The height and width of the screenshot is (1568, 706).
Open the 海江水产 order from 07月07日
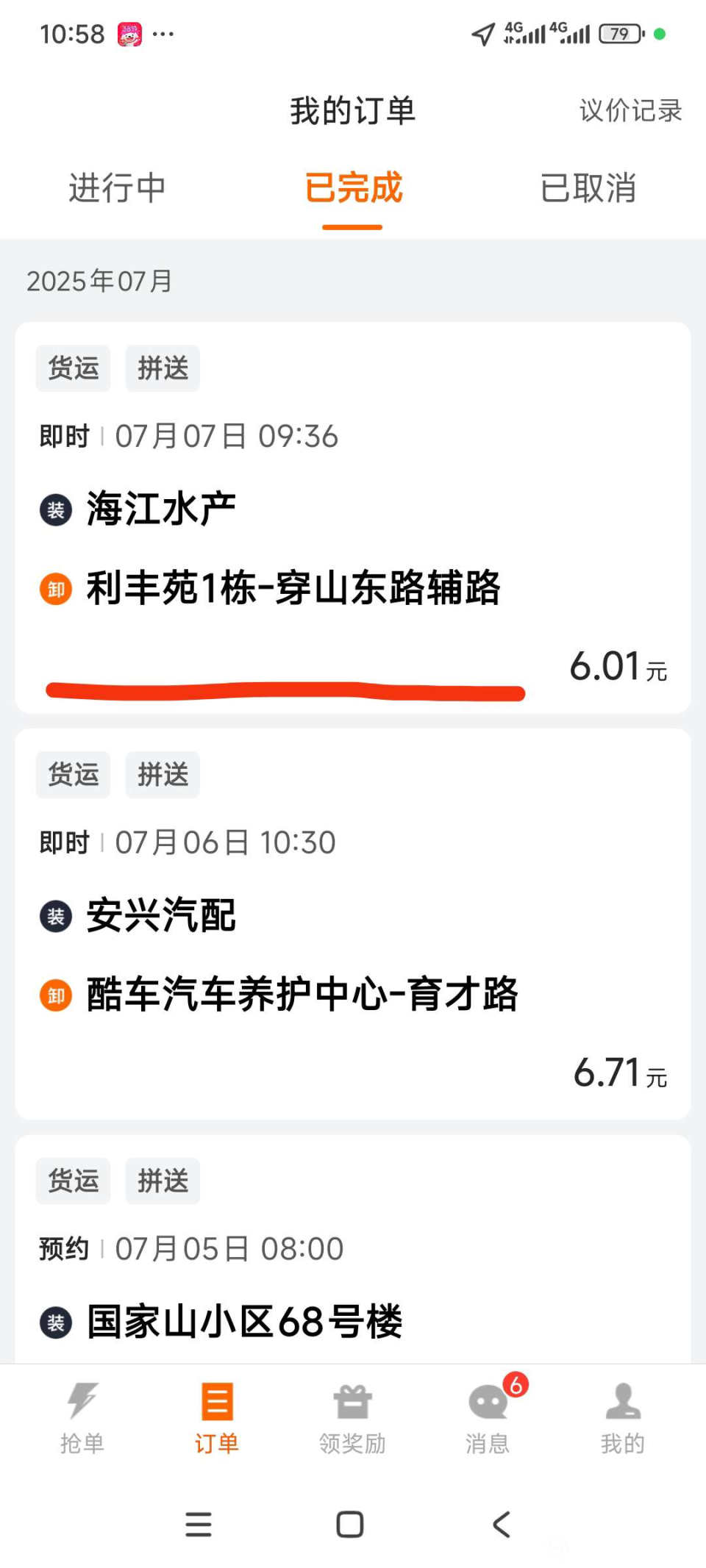tap(353, 515)
